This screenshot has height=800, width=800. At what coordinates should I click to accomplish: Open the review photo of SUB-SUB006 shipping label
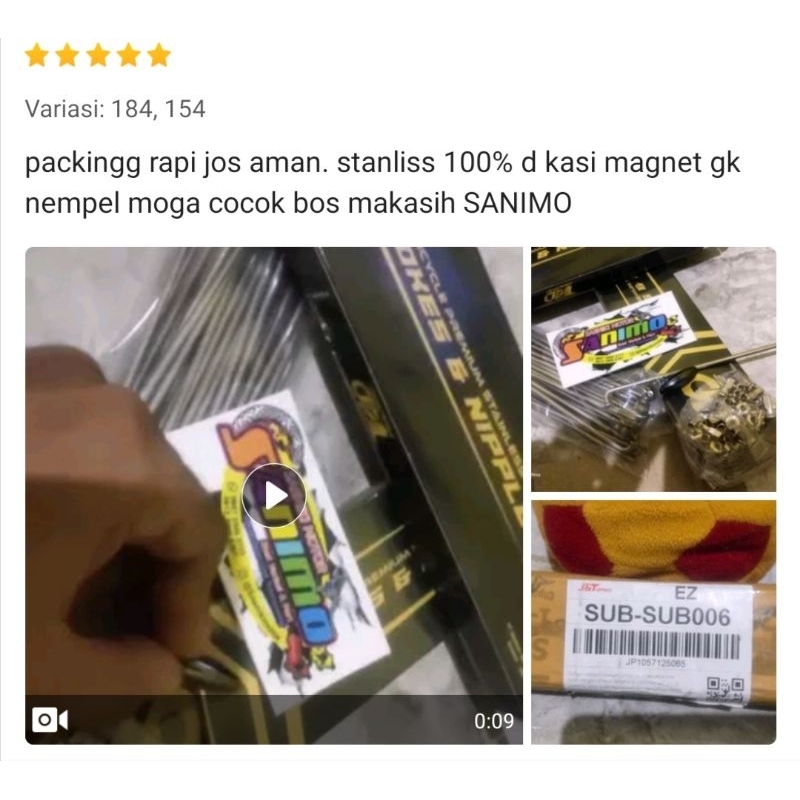653,622
